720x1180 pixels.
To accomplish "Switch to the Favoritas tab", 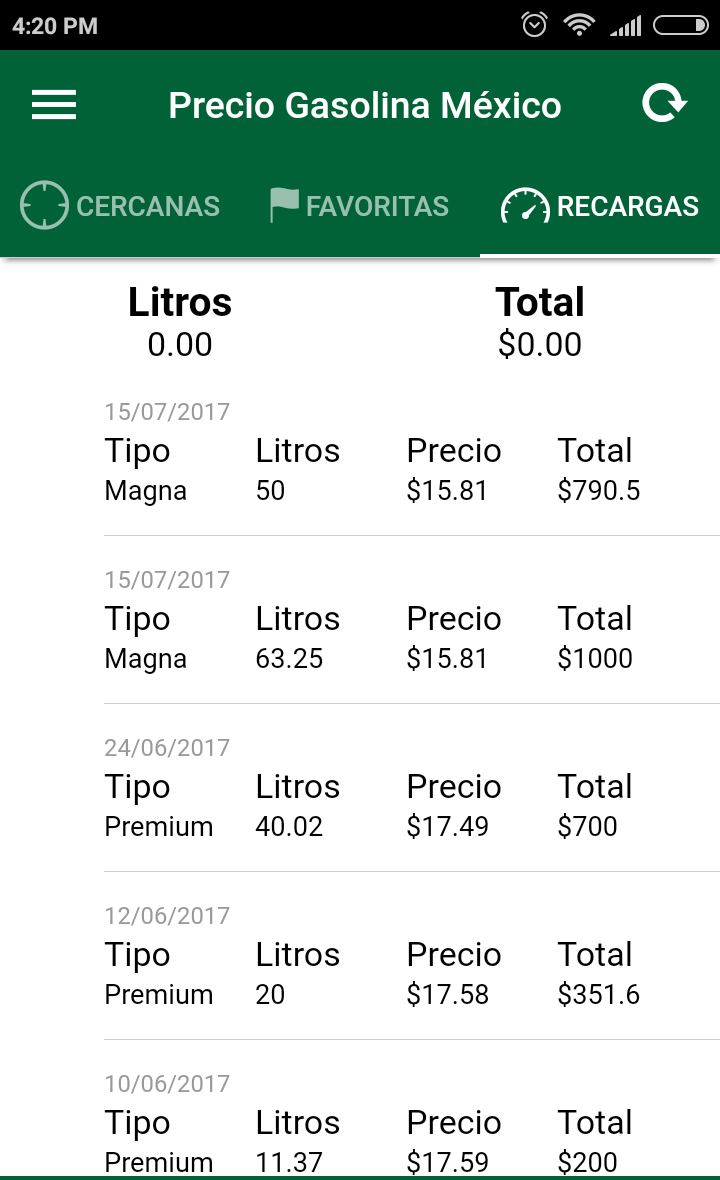I will point(360,206).
